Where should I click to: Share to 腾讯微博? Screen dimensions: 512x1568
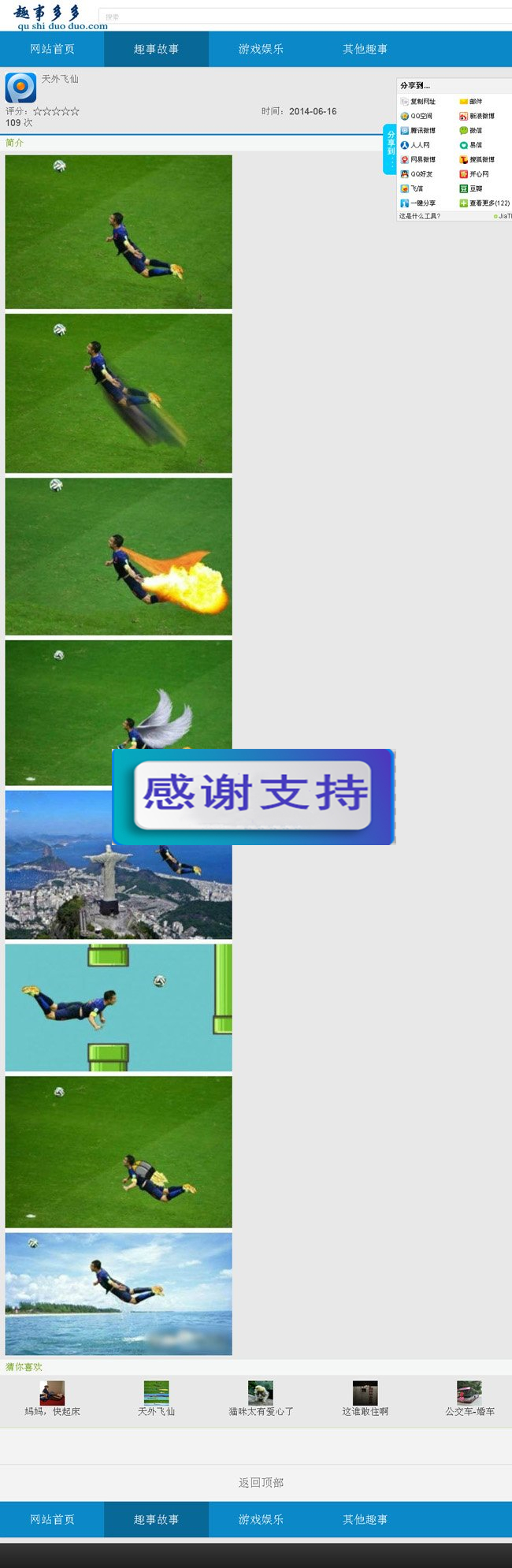click(422, 131)
